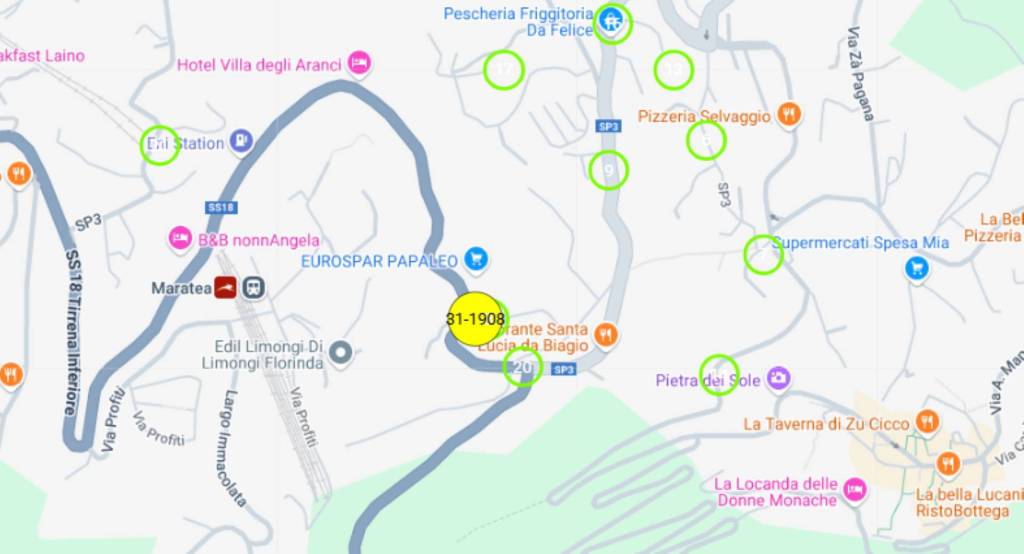
Task: Open B&B nonnAngela lodging pin
Action: point(180,239)
